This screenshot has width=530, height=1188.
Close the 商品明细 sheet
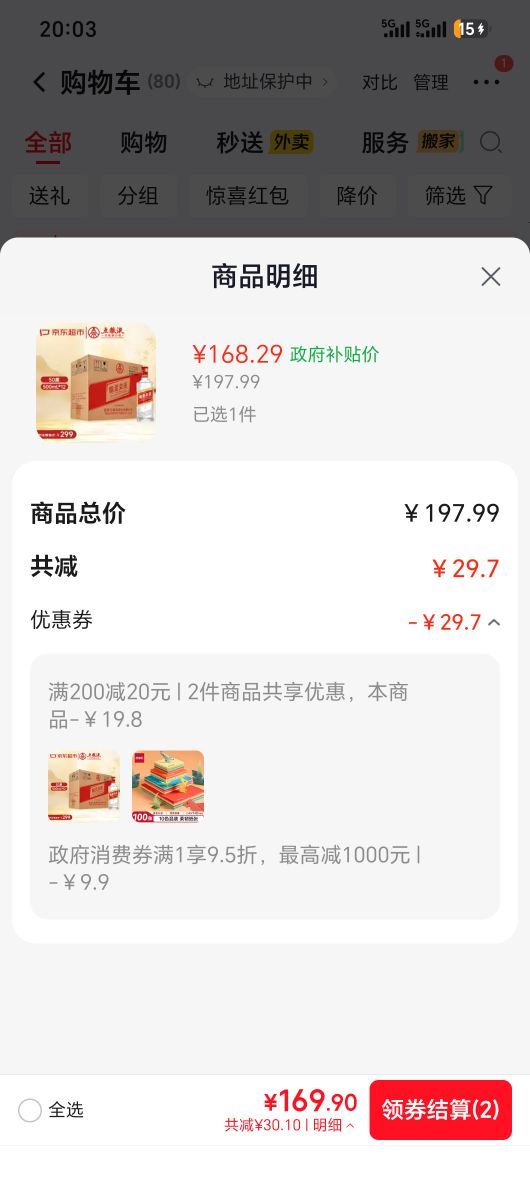(x=491, y=277)
